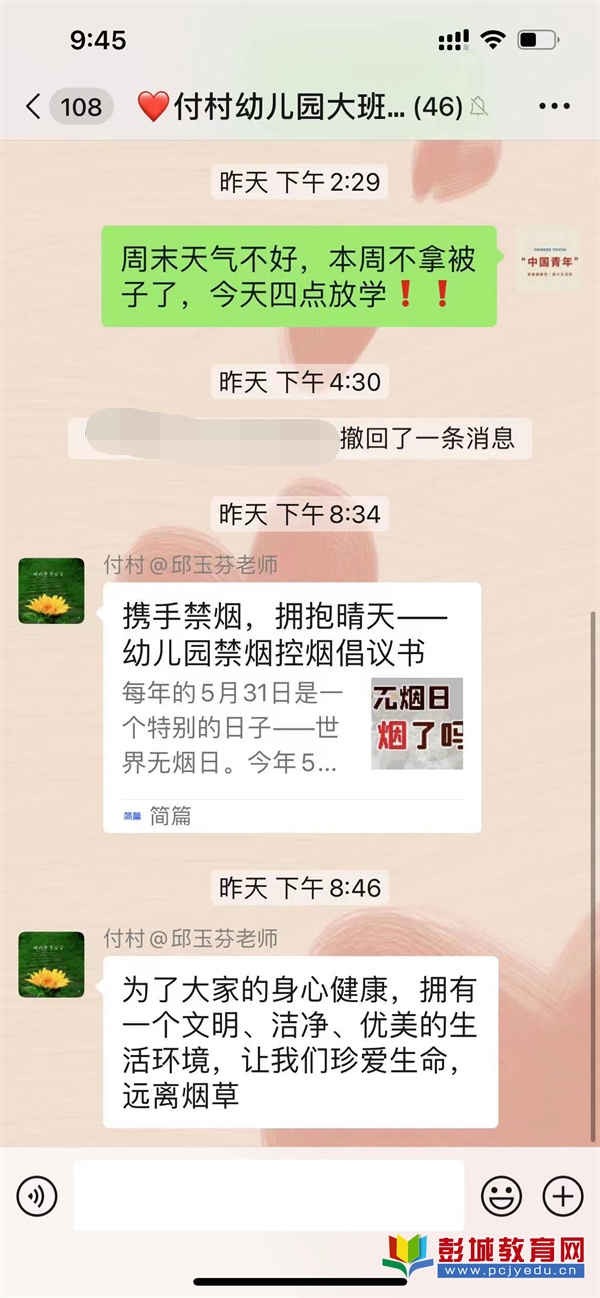Go back to the chat list

[x=34, y=106]
